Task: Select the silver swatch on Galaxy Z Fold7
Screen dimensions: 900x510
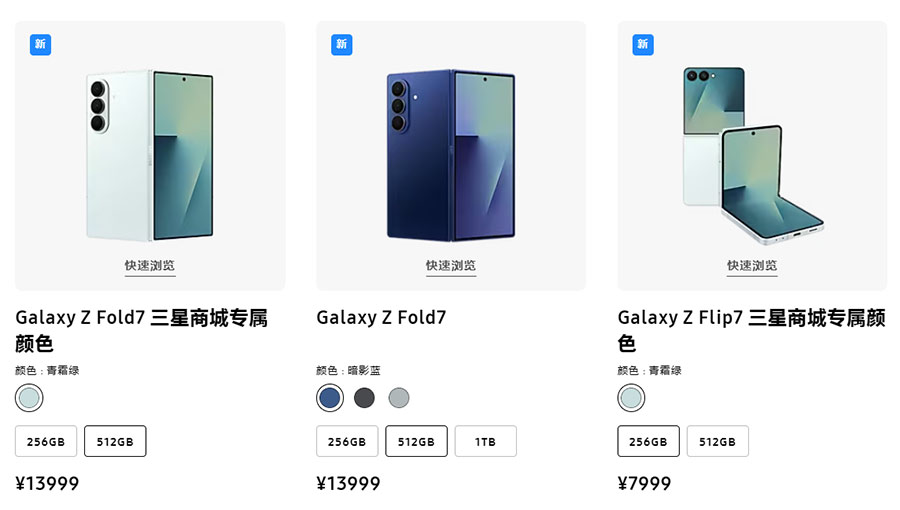Action: (x=399, y=398)
